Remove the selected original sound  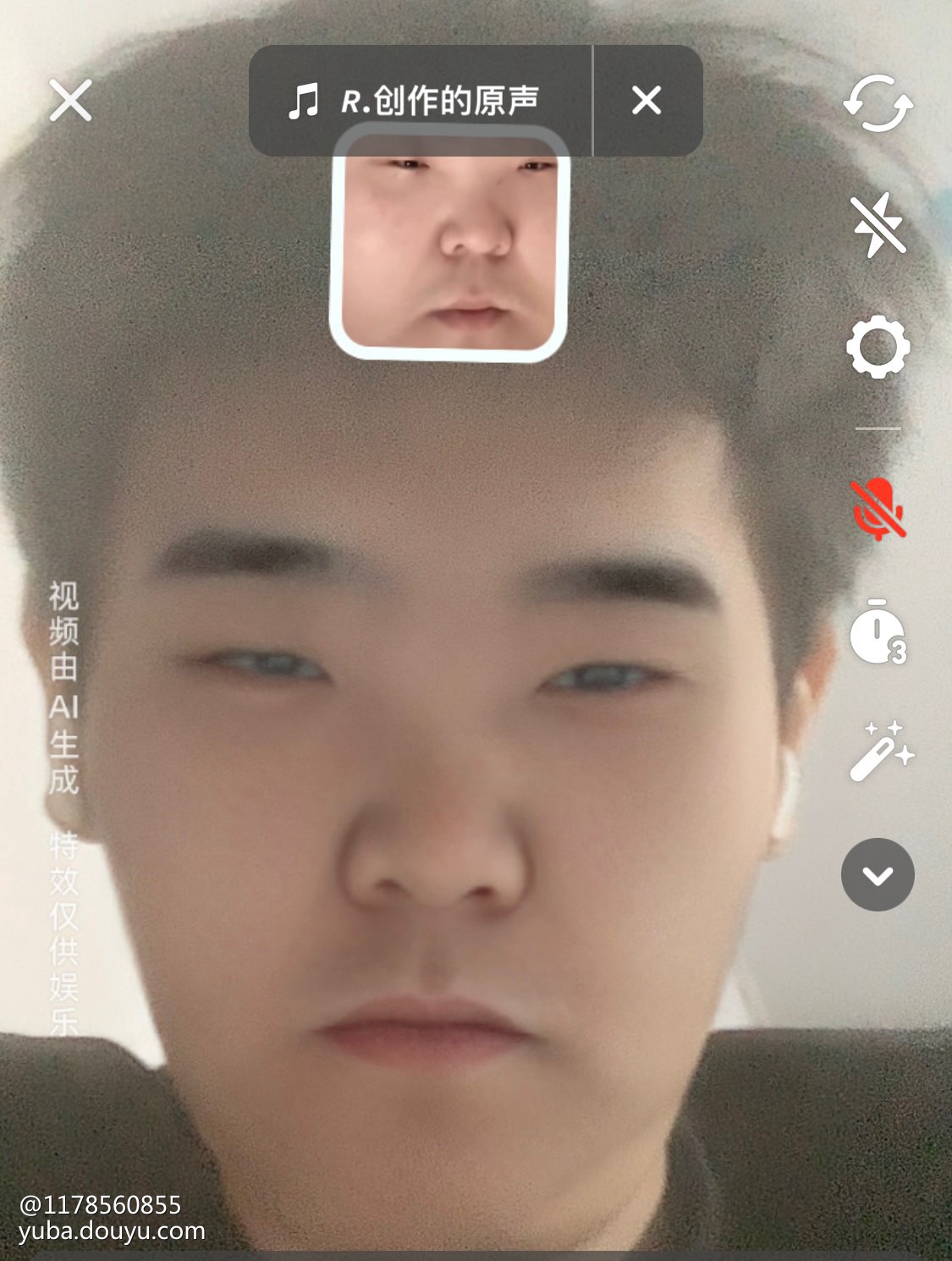647,101
